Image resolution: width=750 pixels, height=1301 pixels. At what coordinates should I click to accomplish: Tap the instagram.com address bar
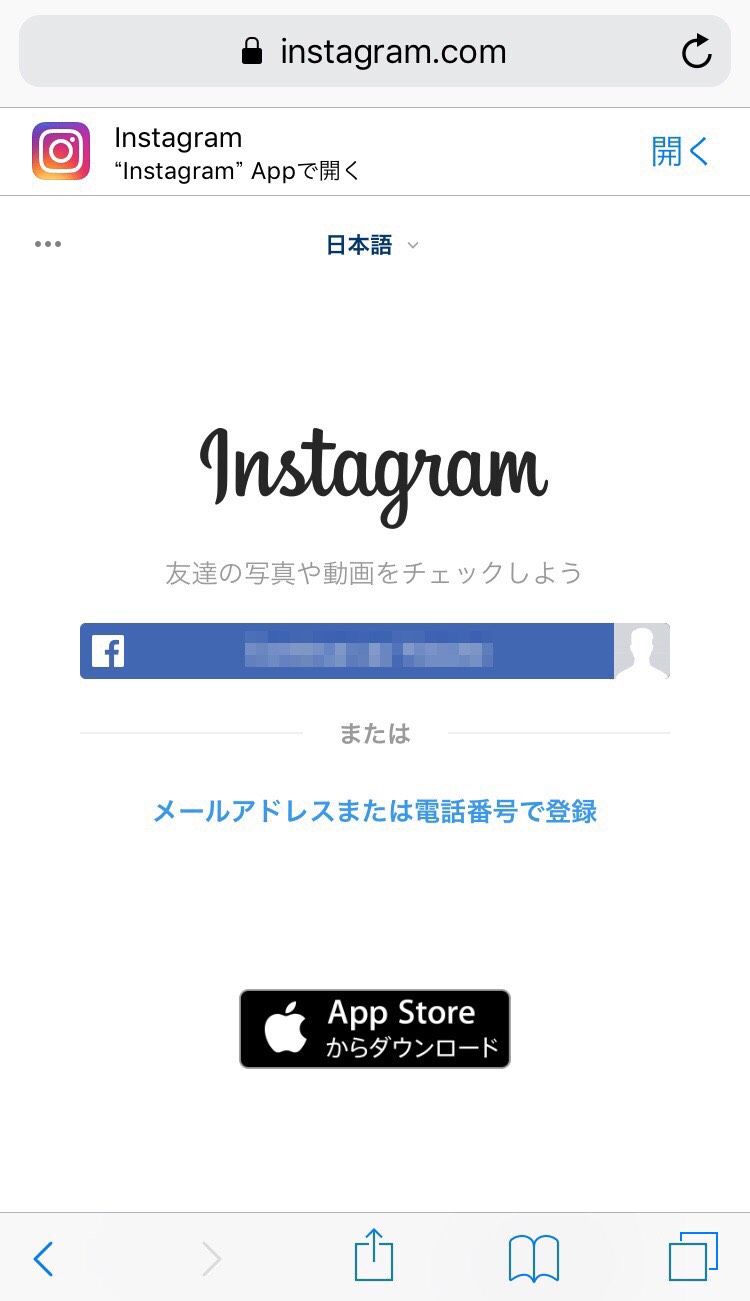374,52
